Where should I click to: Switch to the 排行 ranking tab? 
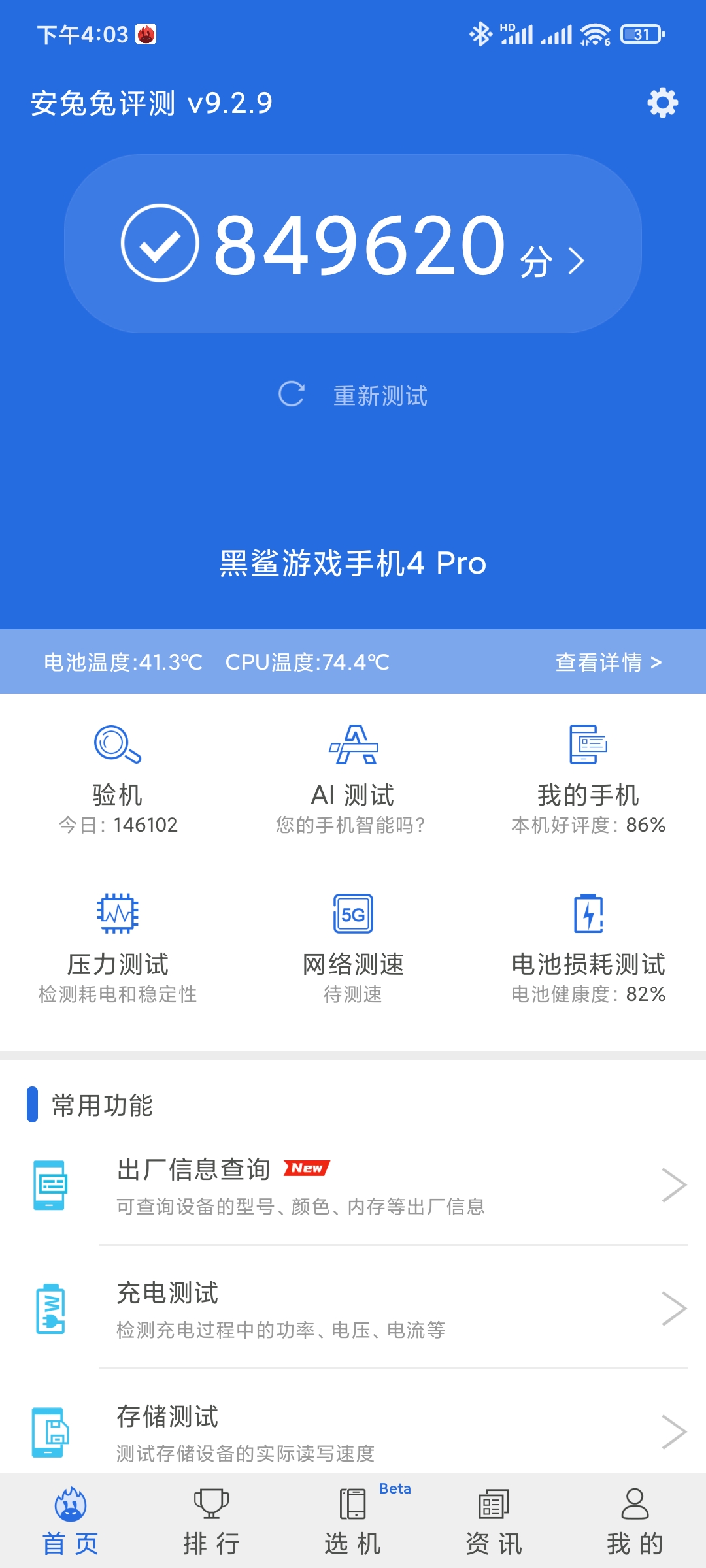coord(212,1521)
